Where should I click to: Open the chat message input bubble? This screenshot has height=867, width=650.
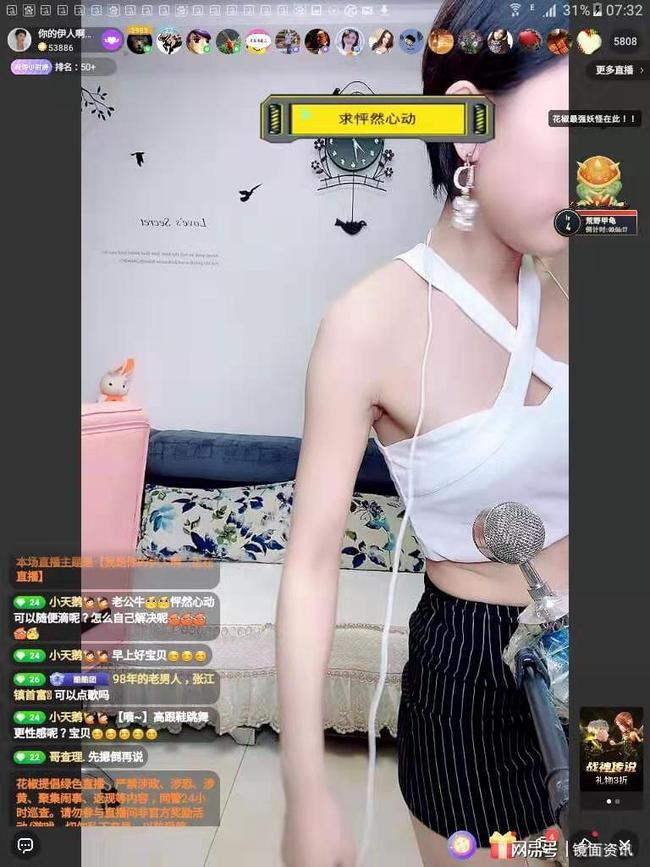[x=26, y=845]
